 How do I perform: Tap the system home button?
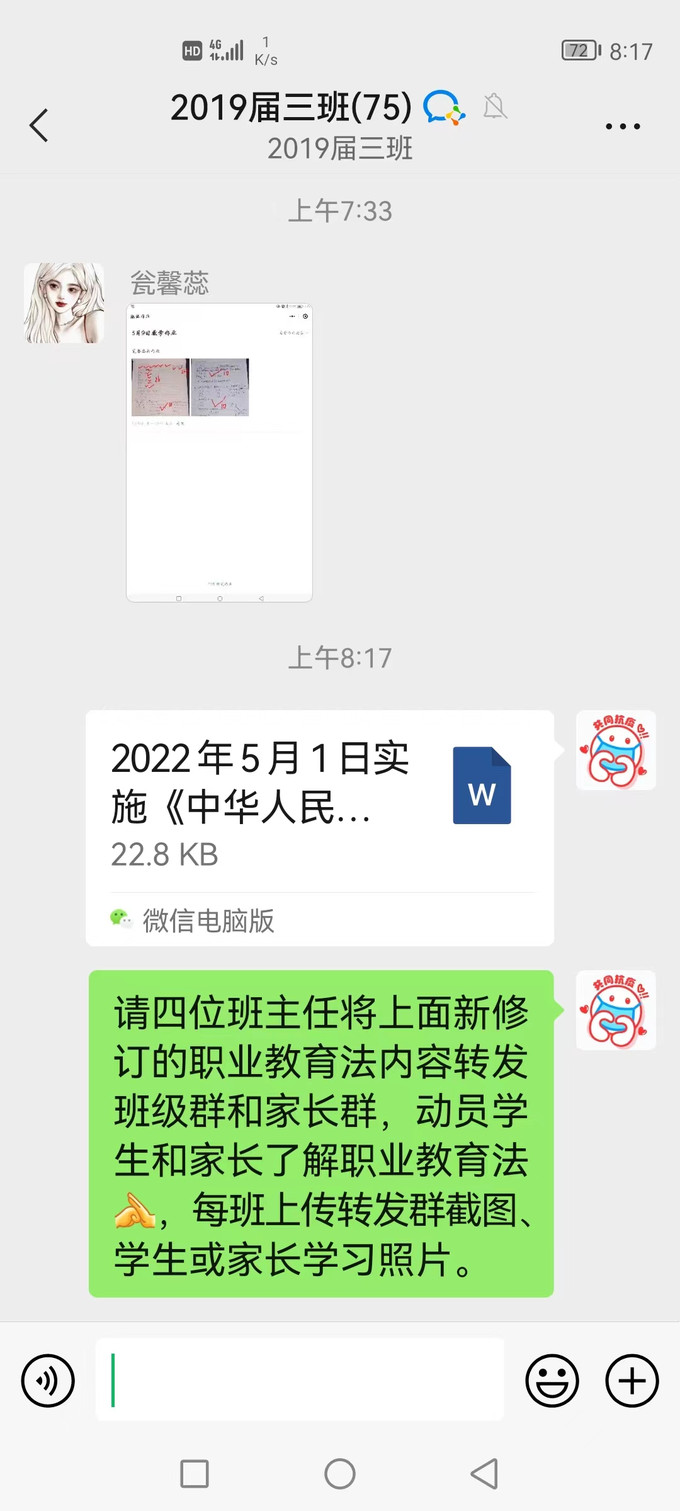click(340, 1473)
